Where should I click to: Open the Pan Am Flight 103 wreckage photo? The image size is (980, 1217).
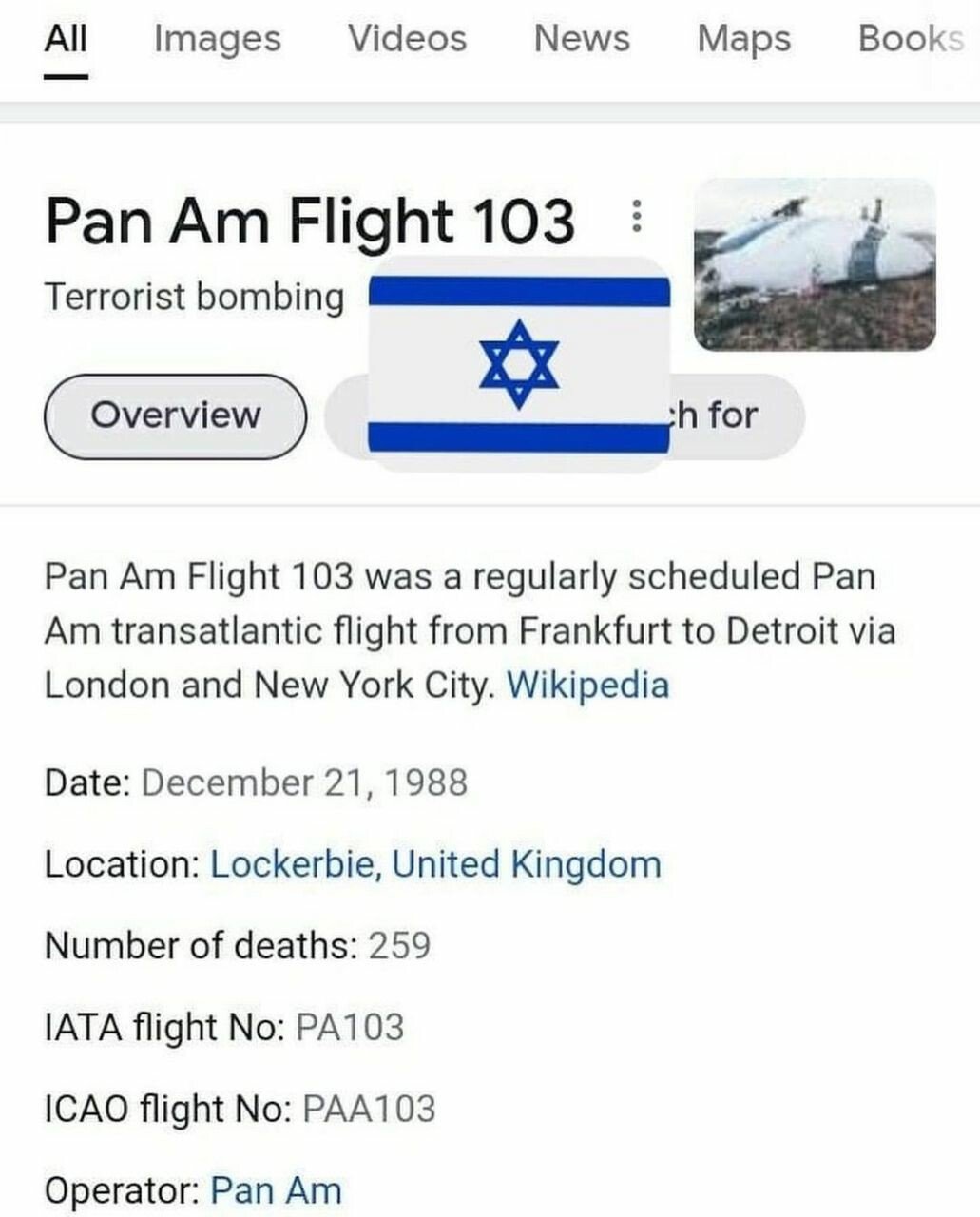[815, 264]
